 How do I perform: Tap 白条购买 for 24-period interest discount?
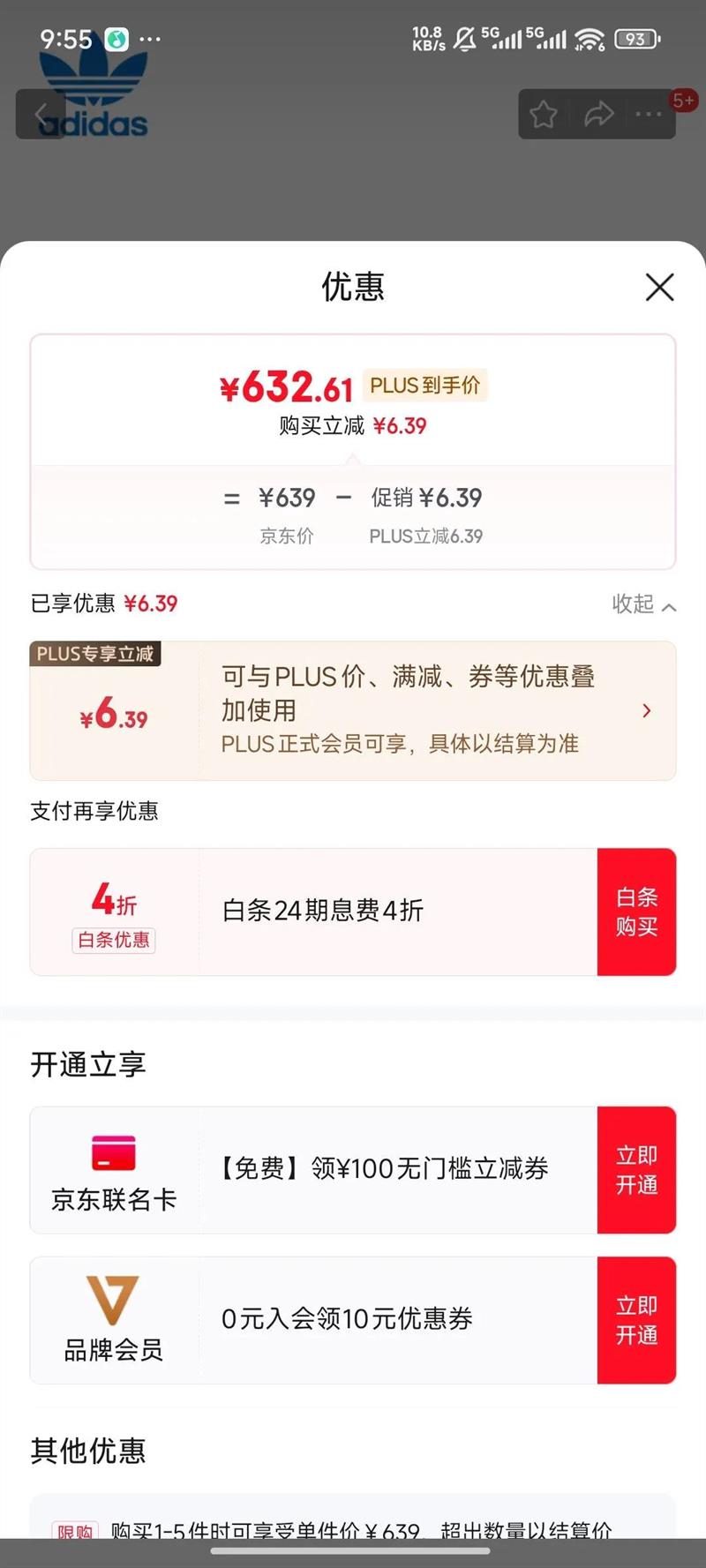click(x=636, y=912)
